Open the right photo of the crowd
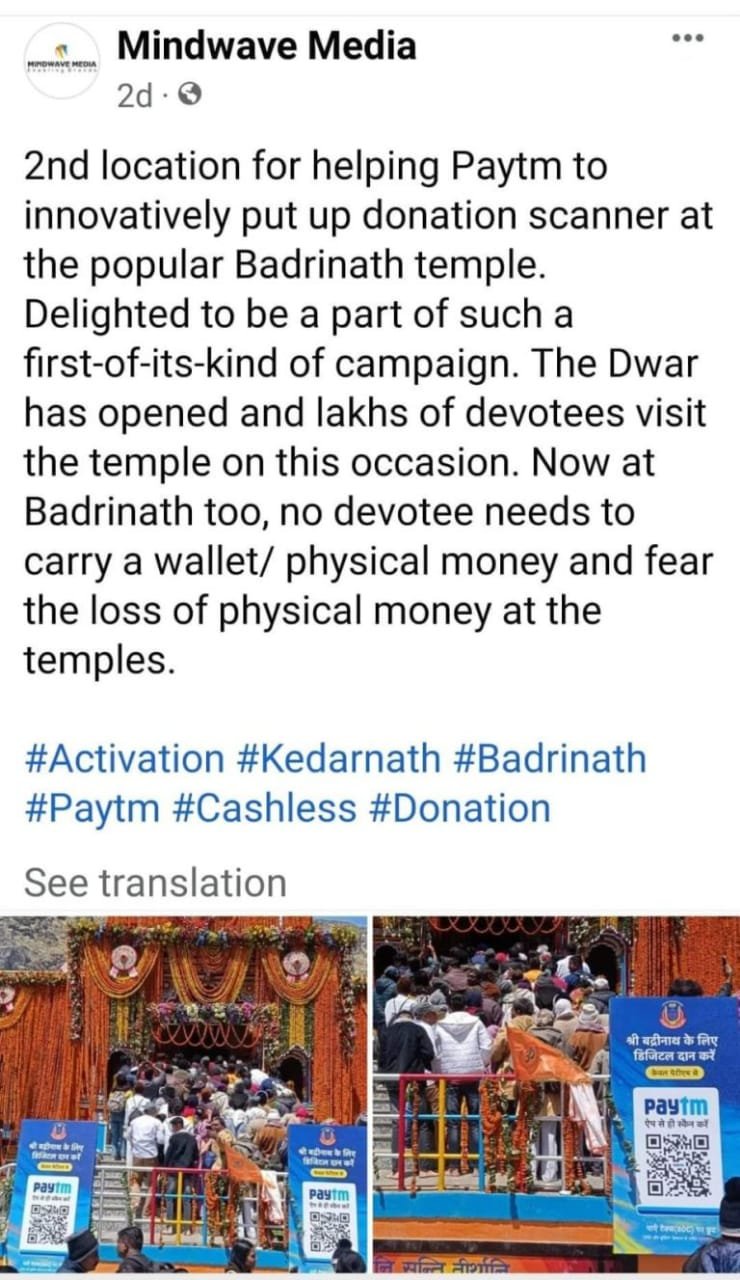 [556, 1094]
